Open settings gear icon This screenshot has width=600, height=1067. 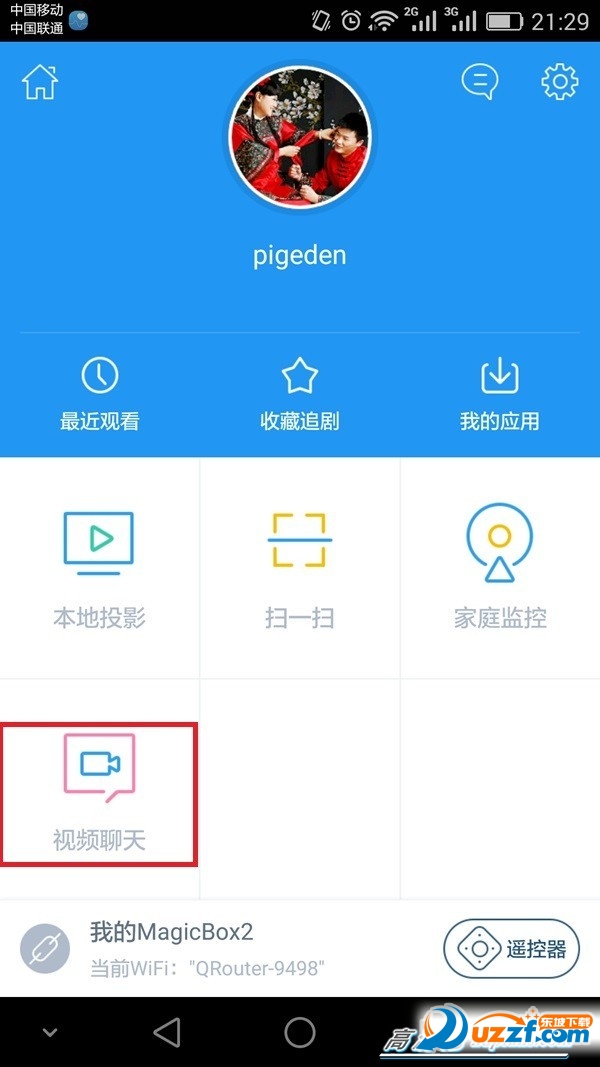[x=560, y=81]
